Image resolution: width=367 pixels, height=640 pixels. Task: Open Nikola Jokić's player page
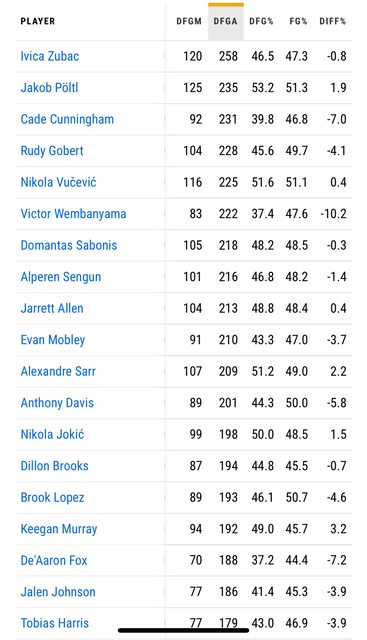point(52,434)
